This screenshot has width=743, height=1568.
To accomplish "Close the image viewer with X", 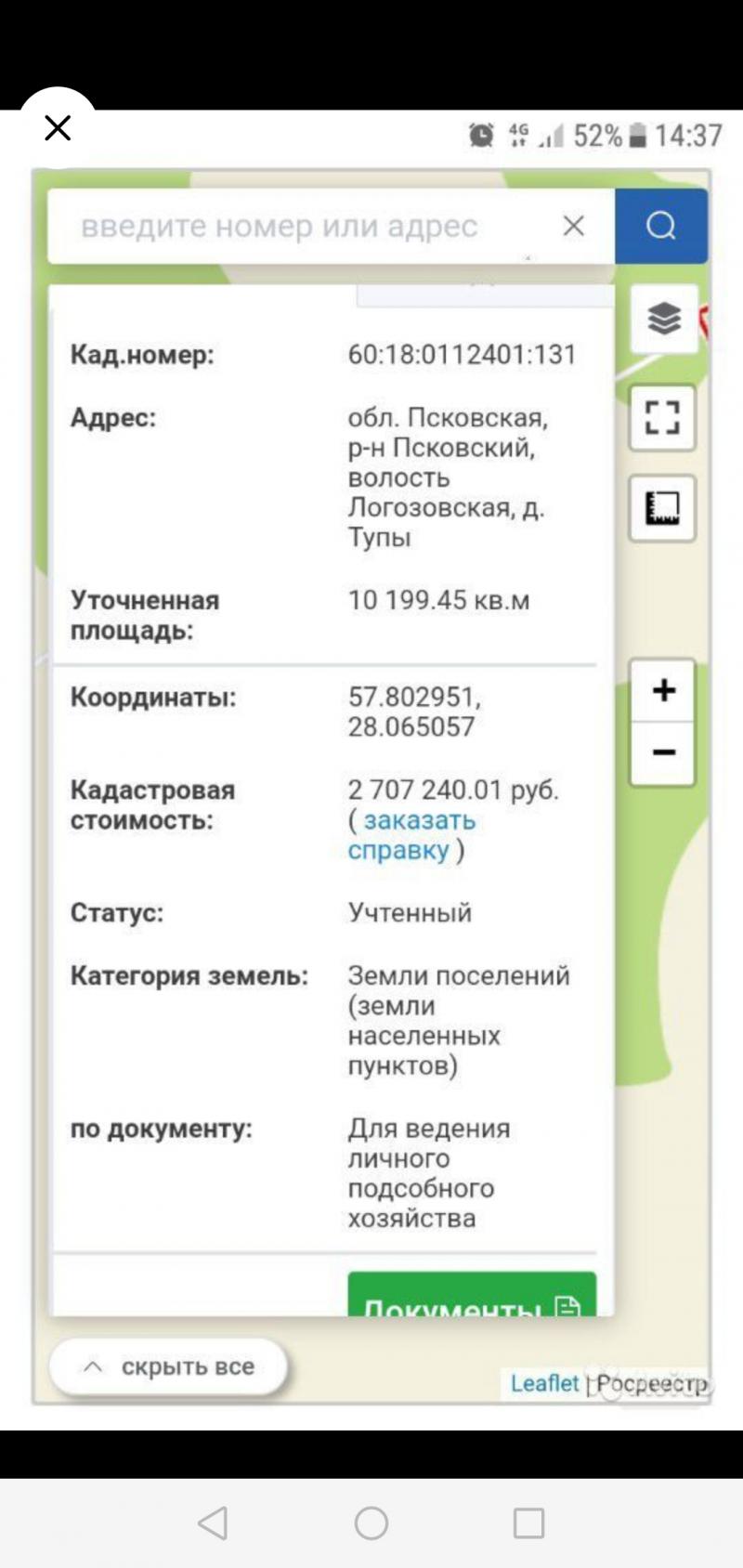I will (x=58, y=128).
